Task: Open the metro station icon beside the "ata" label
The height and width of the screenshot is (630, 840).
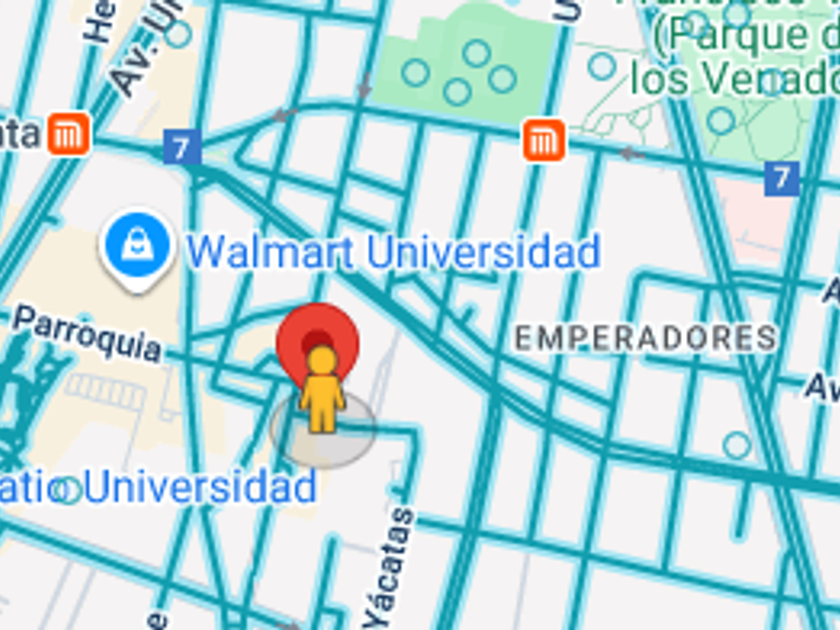Action: coord(70,134)
